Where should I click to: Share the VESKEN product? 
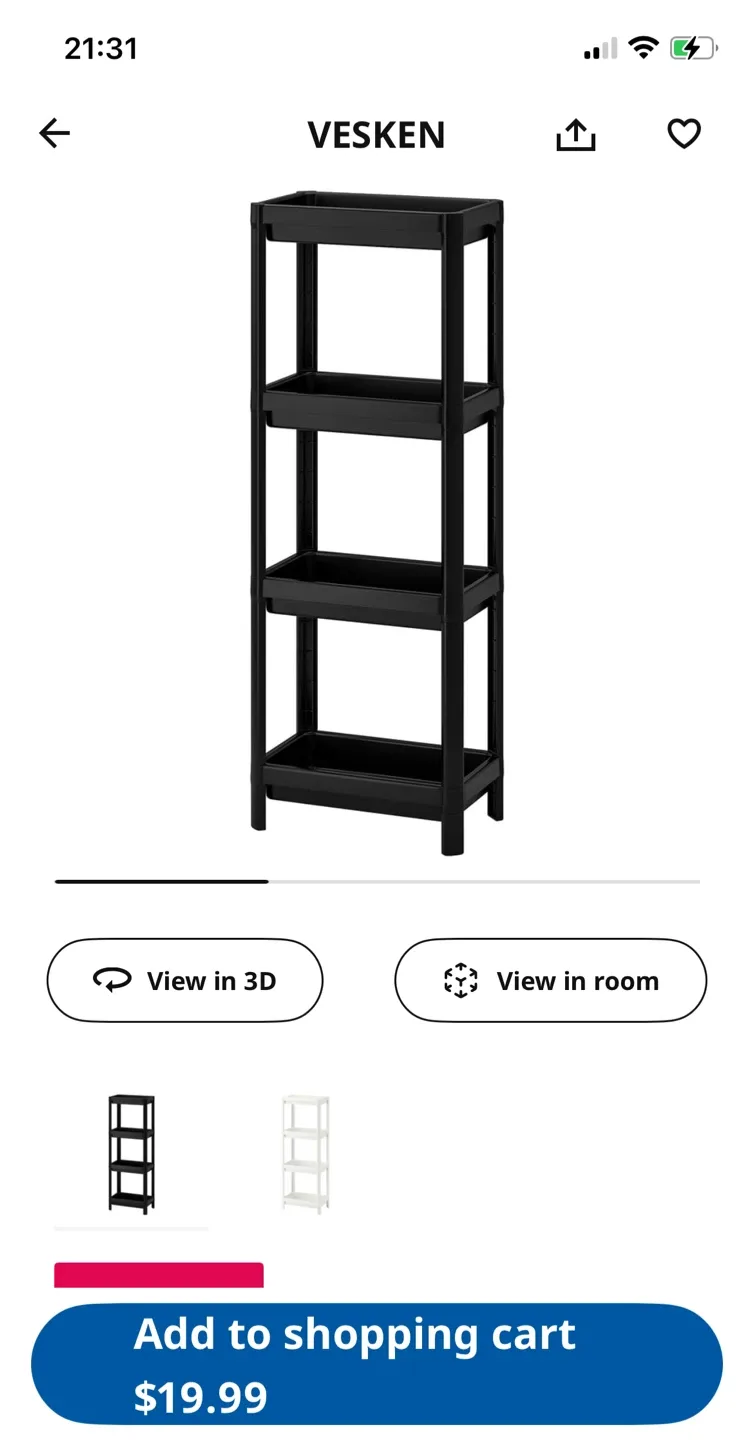(x=575, y=135)
